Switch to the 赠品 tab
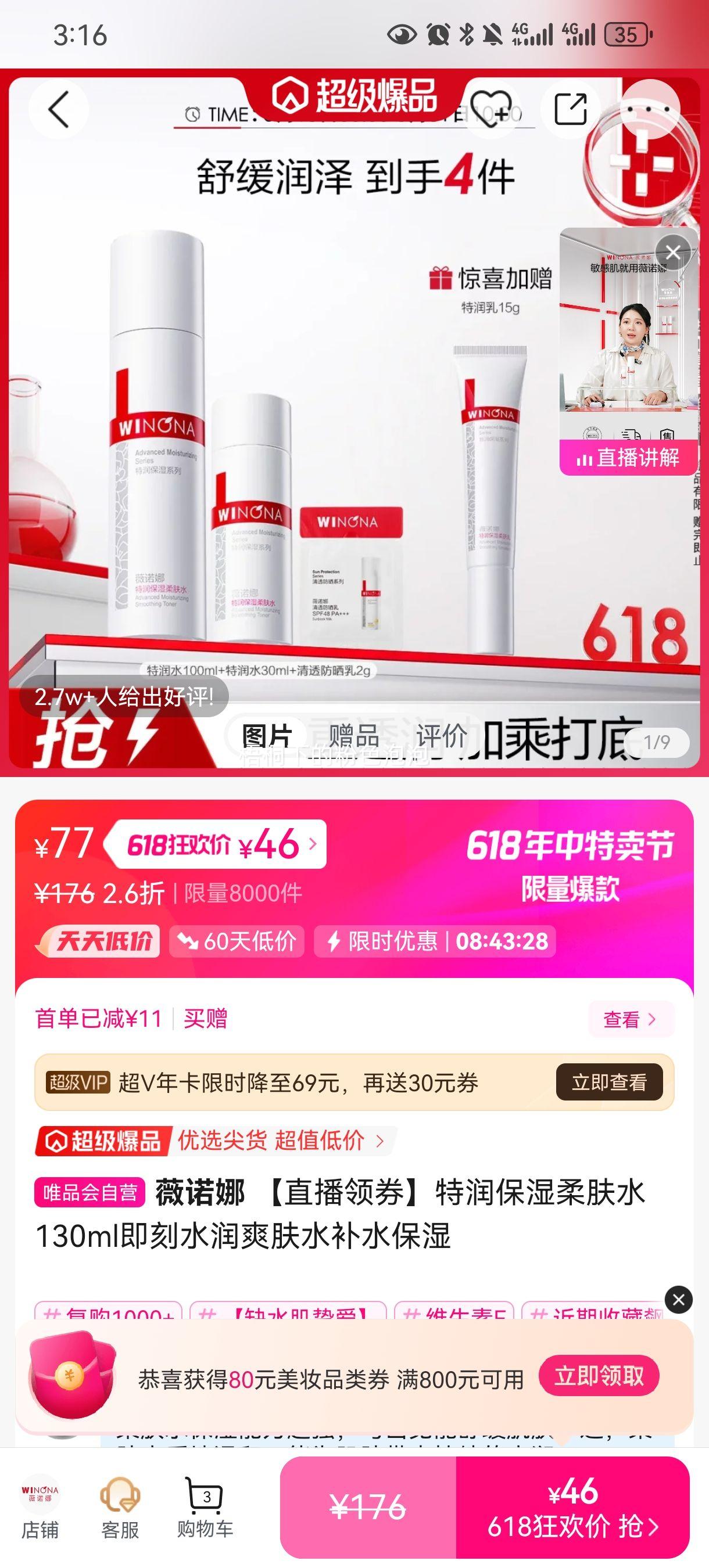The image size is (709, 1568). click(354, 736)
